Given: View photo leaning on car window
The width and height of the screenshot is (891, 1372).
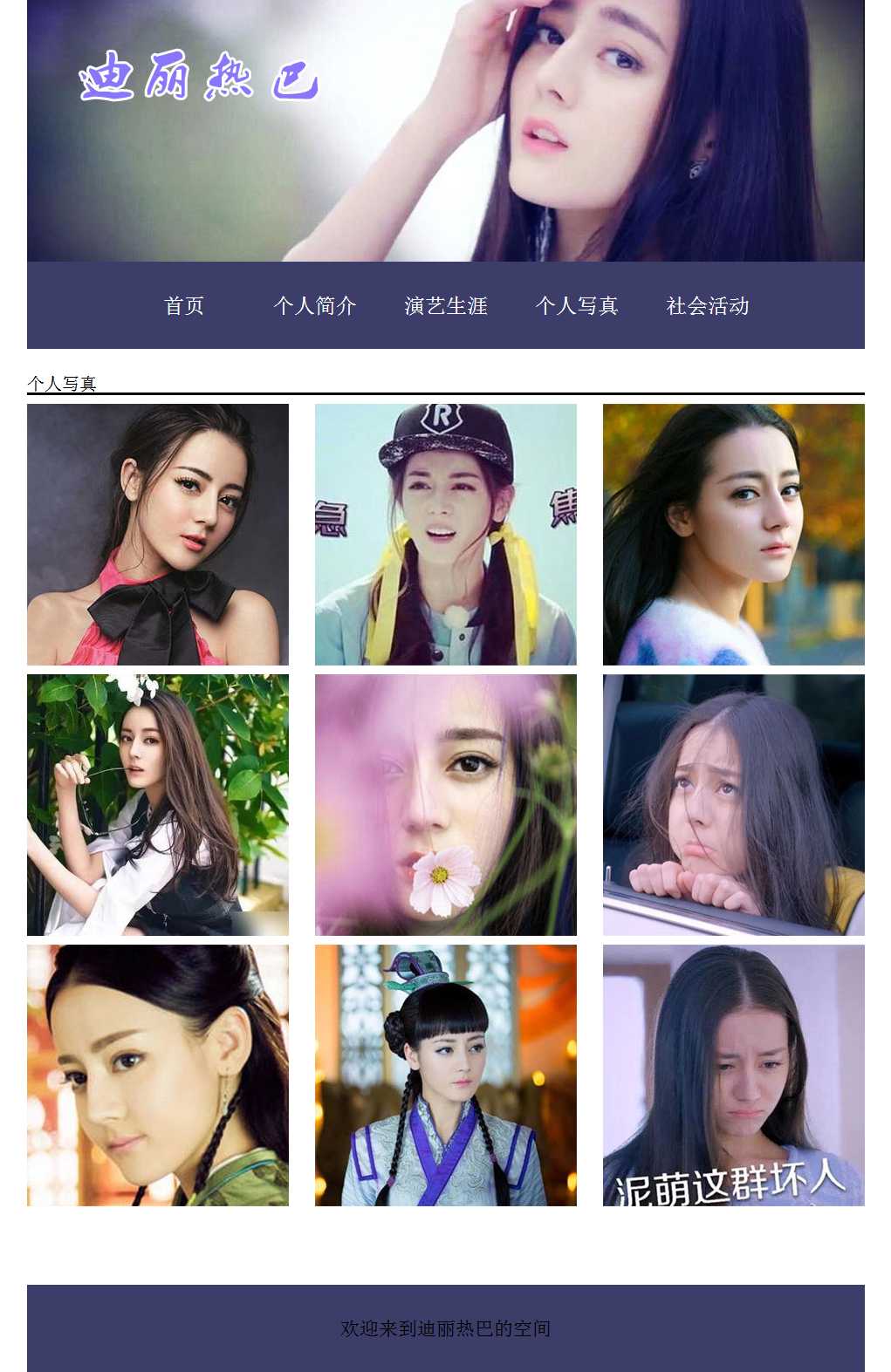Looking at the screenshot, I should point(734,805).
